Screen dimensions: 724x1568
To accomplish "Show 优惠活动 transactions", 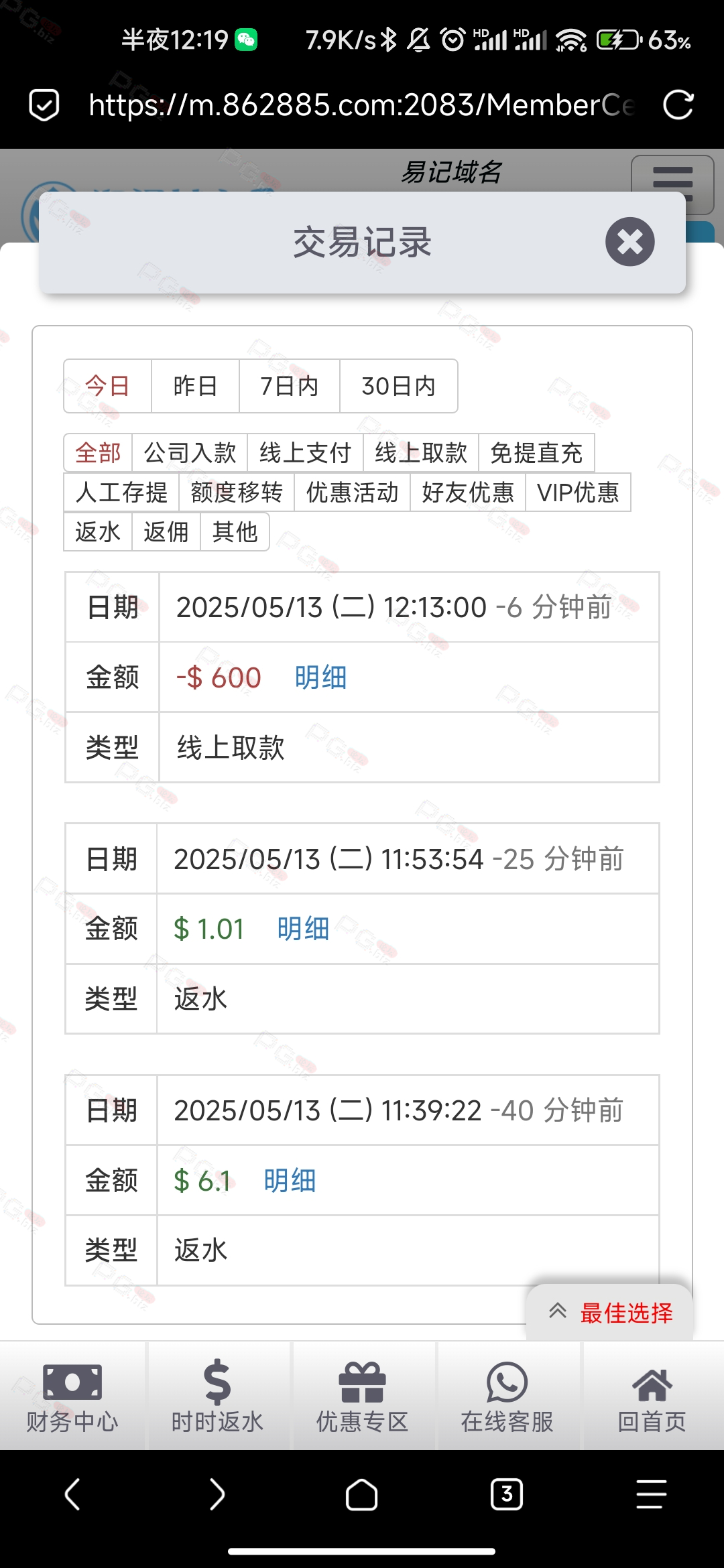I will tap(353, 493).
